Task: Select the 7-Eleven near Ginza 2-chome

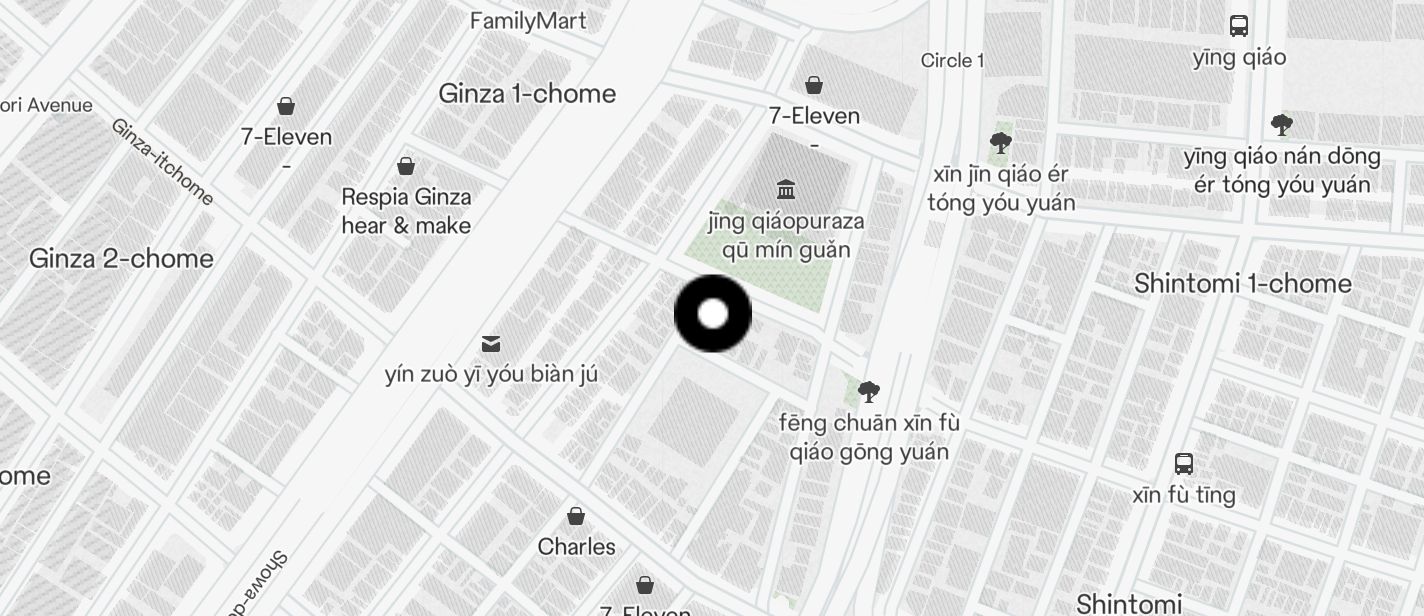Action: pyautogui.click(x=286, y=107)
